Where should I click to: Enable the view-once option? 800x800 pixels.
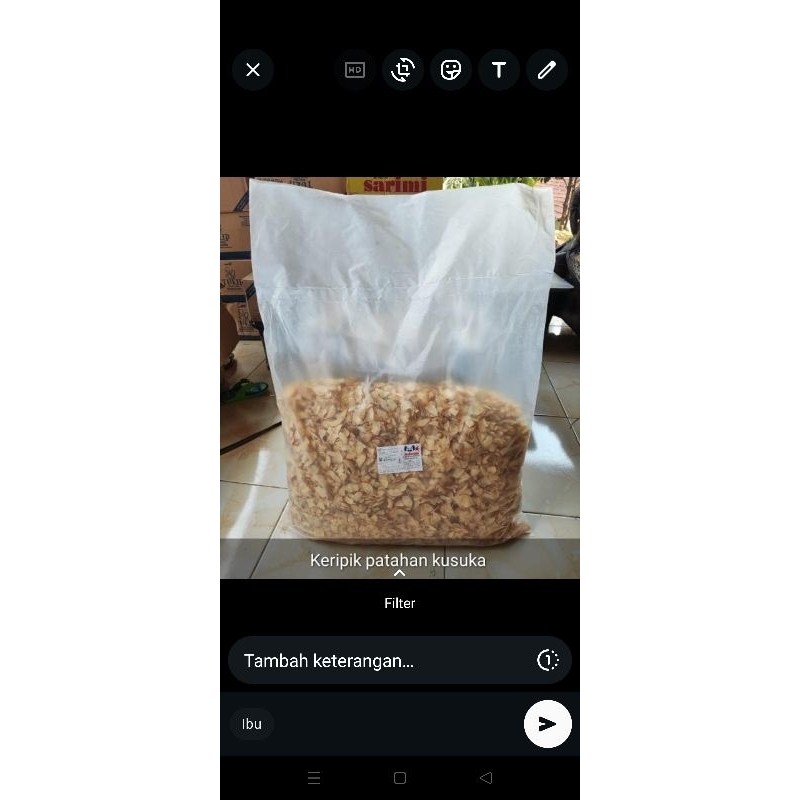pyautogui.click(x=548, y=660)
